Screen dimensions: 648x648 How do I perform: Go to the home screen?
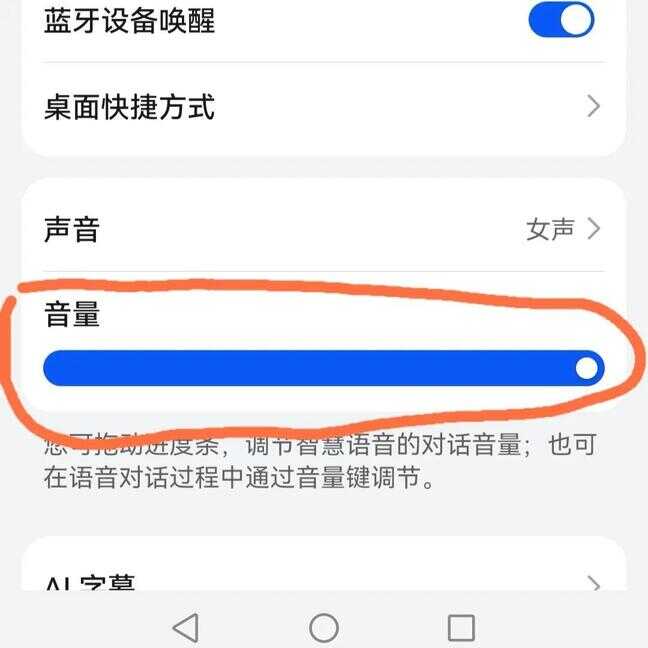point(324,628)
